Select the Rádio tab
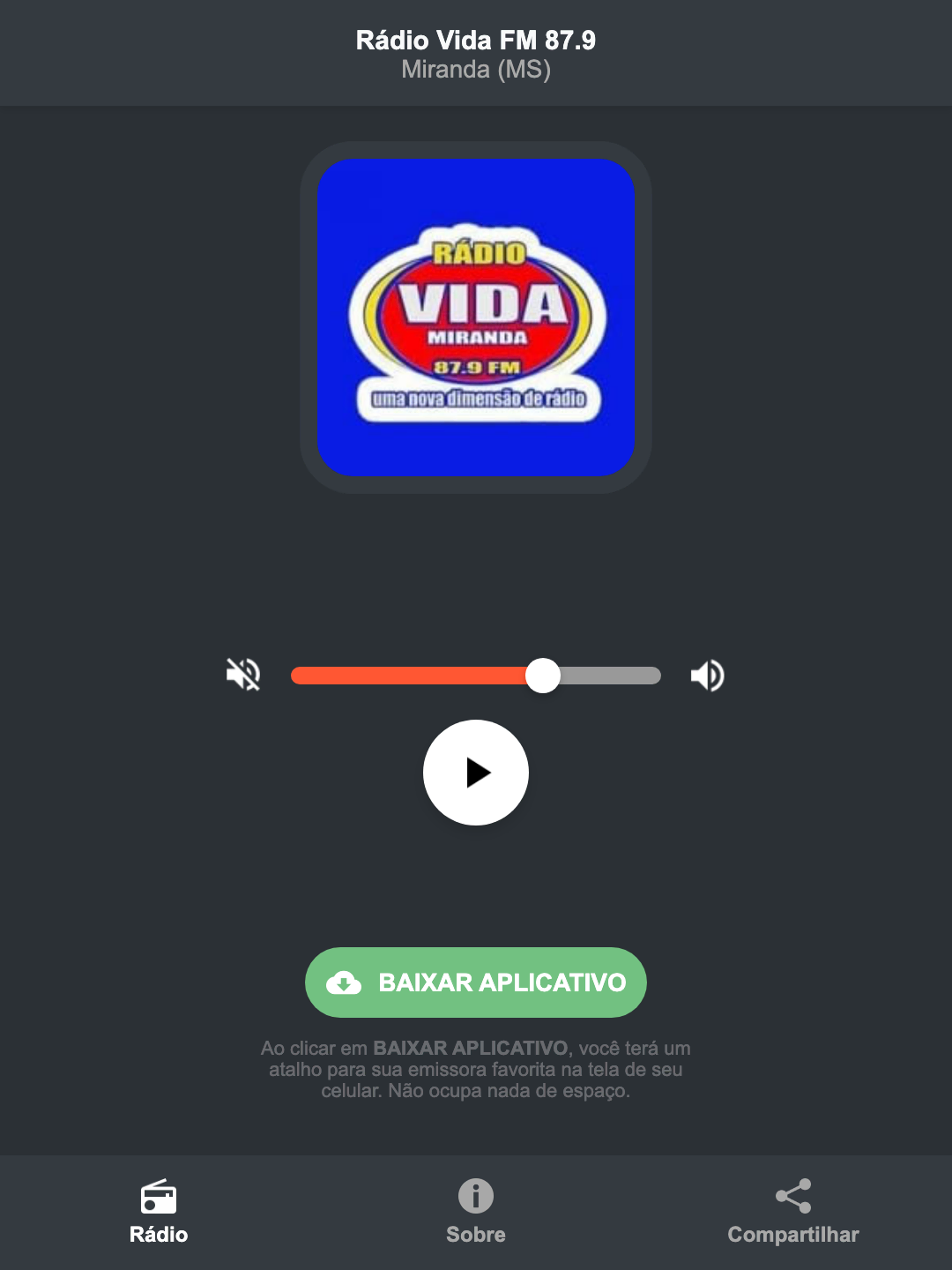This screenshot has width=952, height=1270. coord(159,1215)
